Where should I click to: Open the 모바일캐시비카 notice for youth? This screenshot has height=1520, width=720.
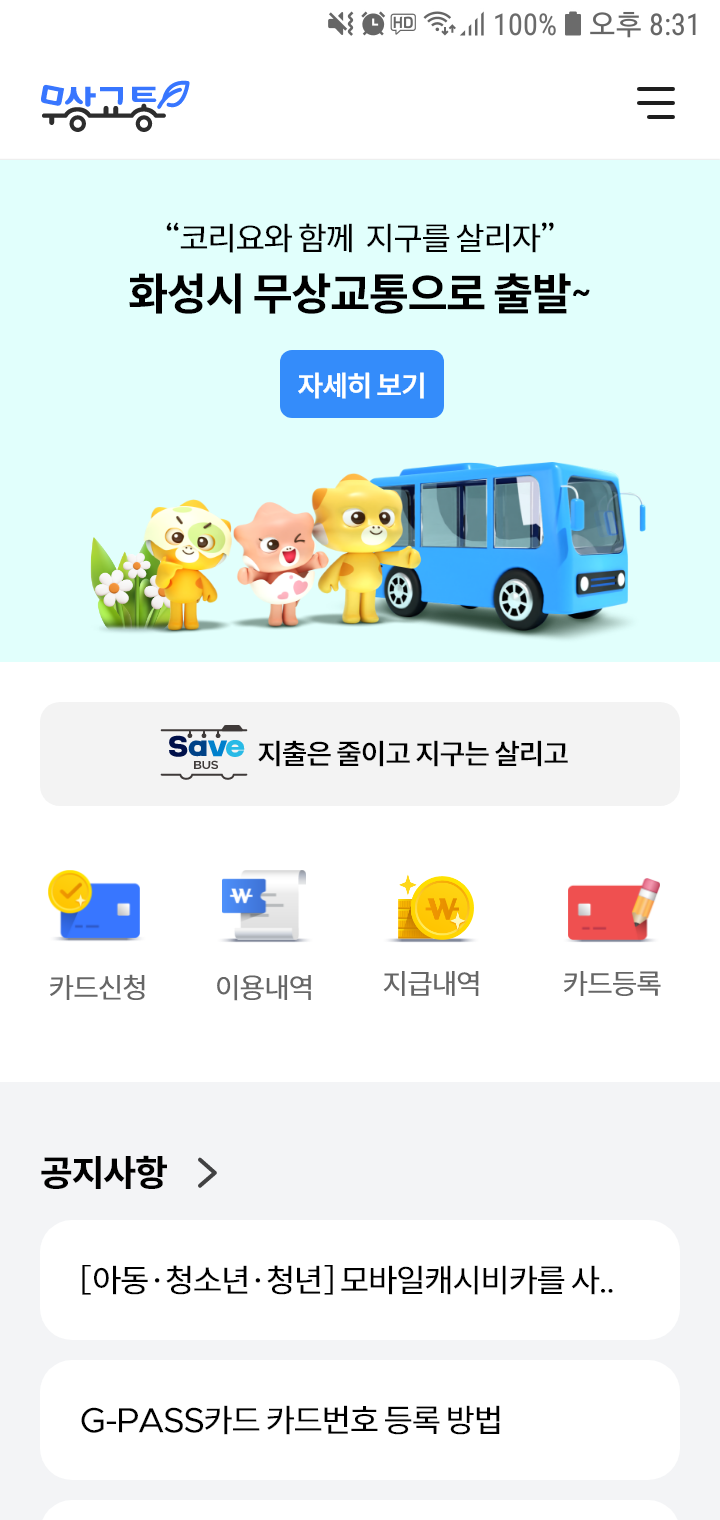[360, 1280]
